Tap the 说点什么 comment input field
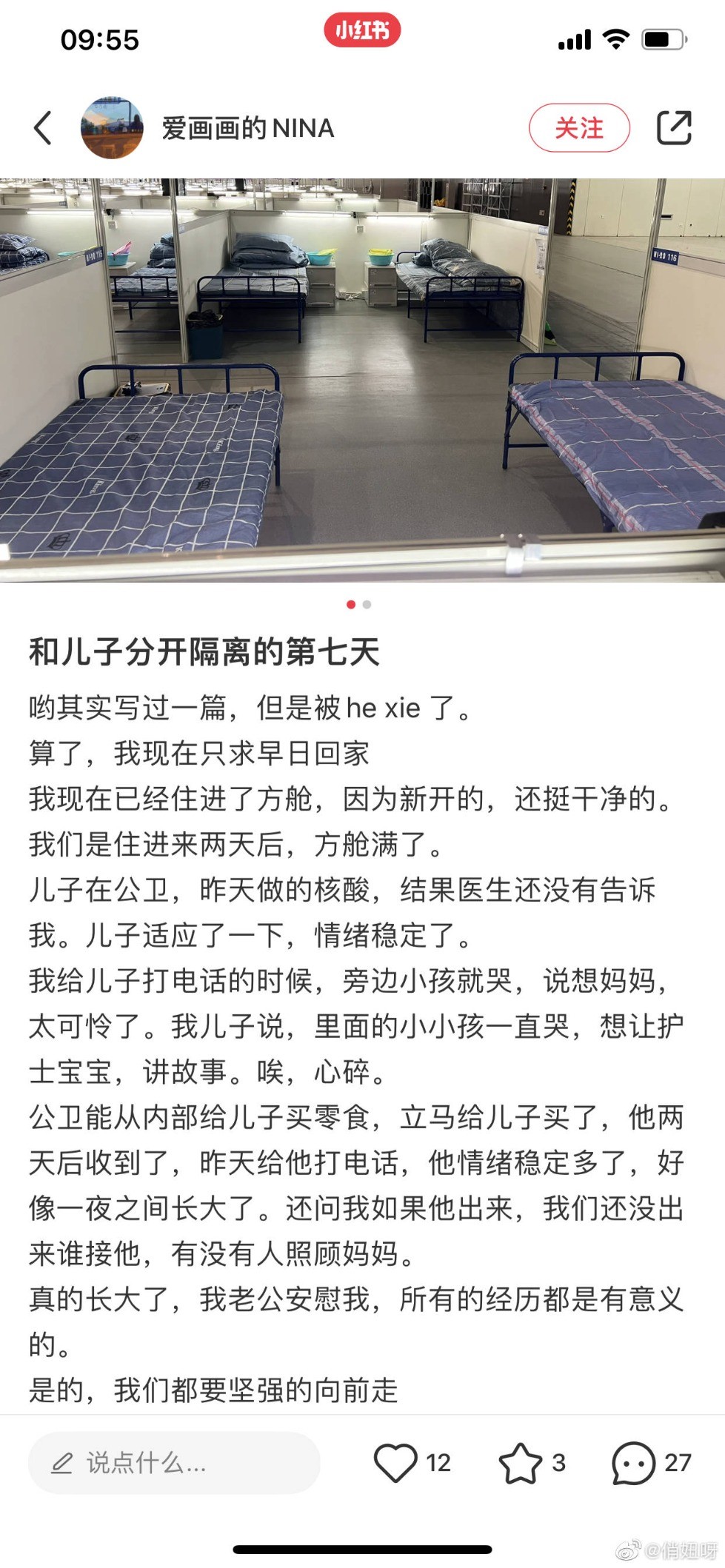The image size is (725, 1568). (174, 1462)
